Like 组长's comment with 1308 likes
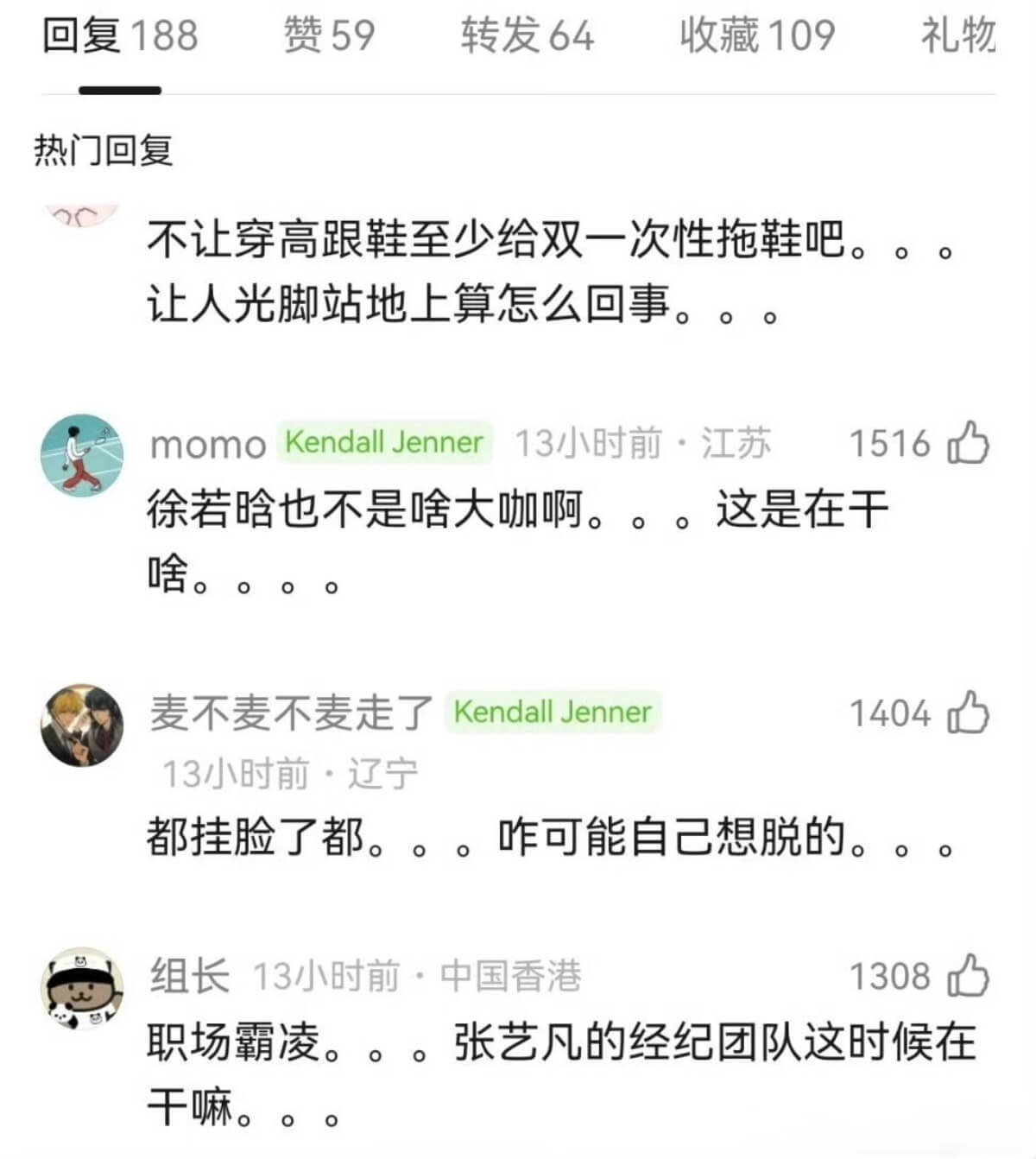The width and height of the screenshot is (1036, 1159). 968,977
